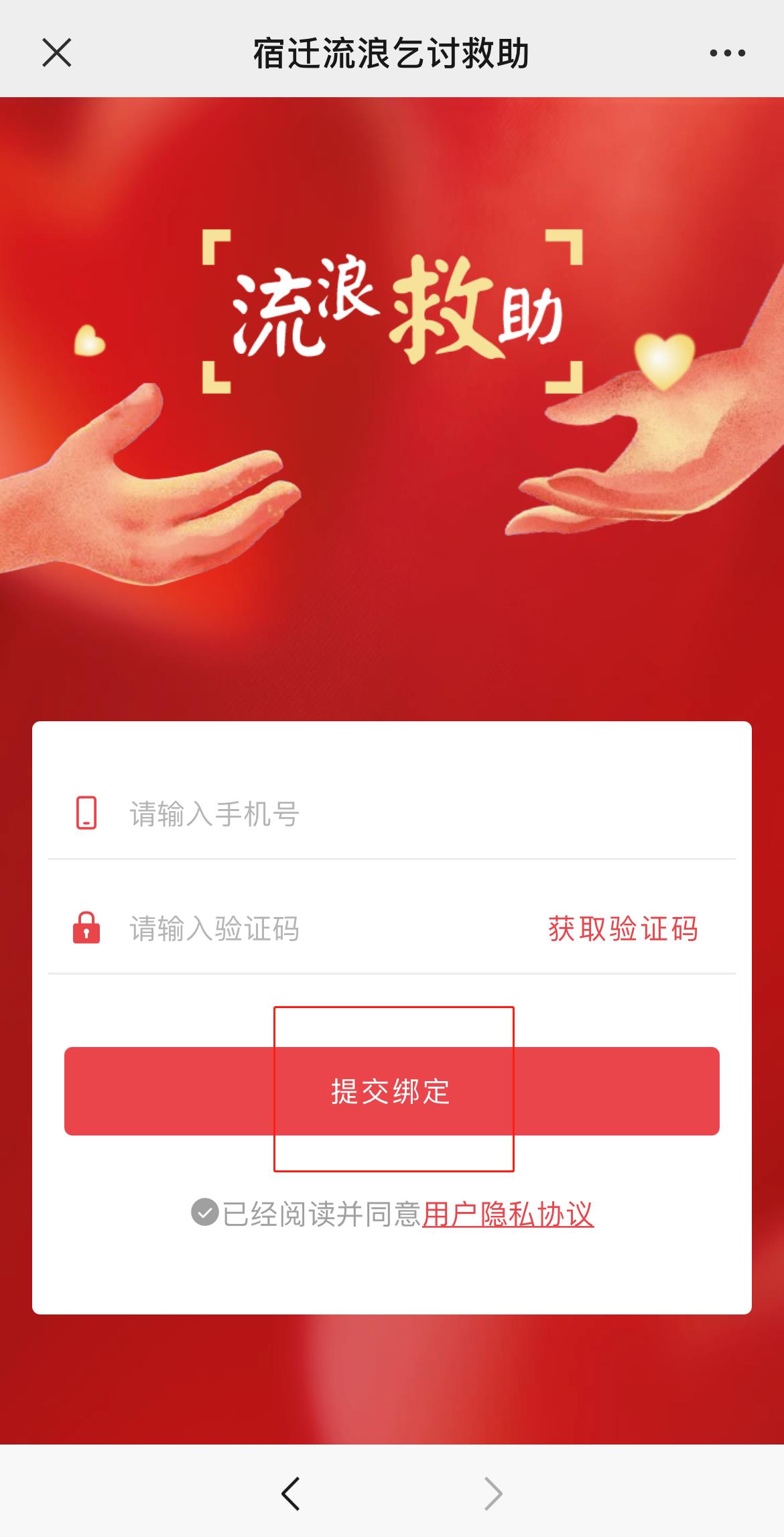The image size is (784, 1537).
Task: Tap 获取验证码 to request a code
Action: point(623,929)
